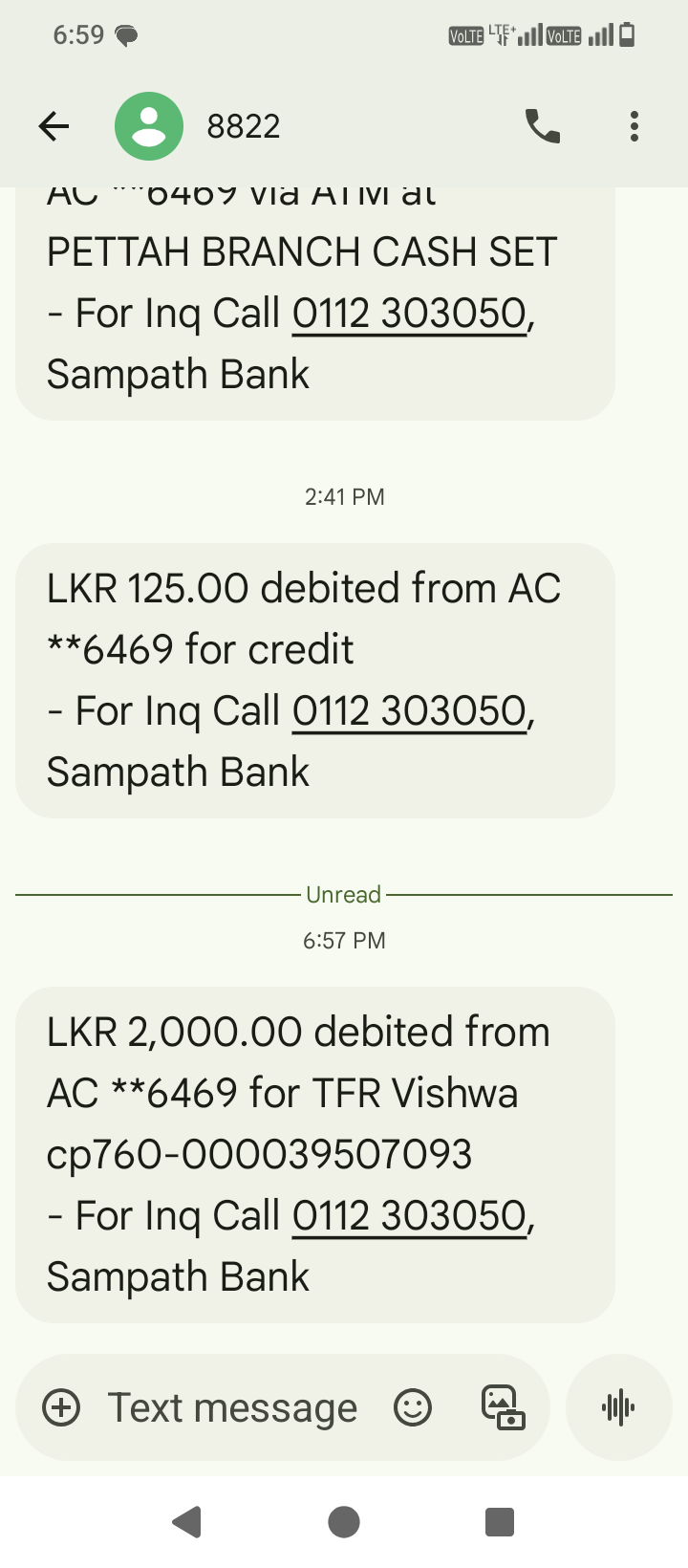The width and height of the screenshot is (688, 1568).
Task: Go back to the conversation list
Action: tap(54, 126)
